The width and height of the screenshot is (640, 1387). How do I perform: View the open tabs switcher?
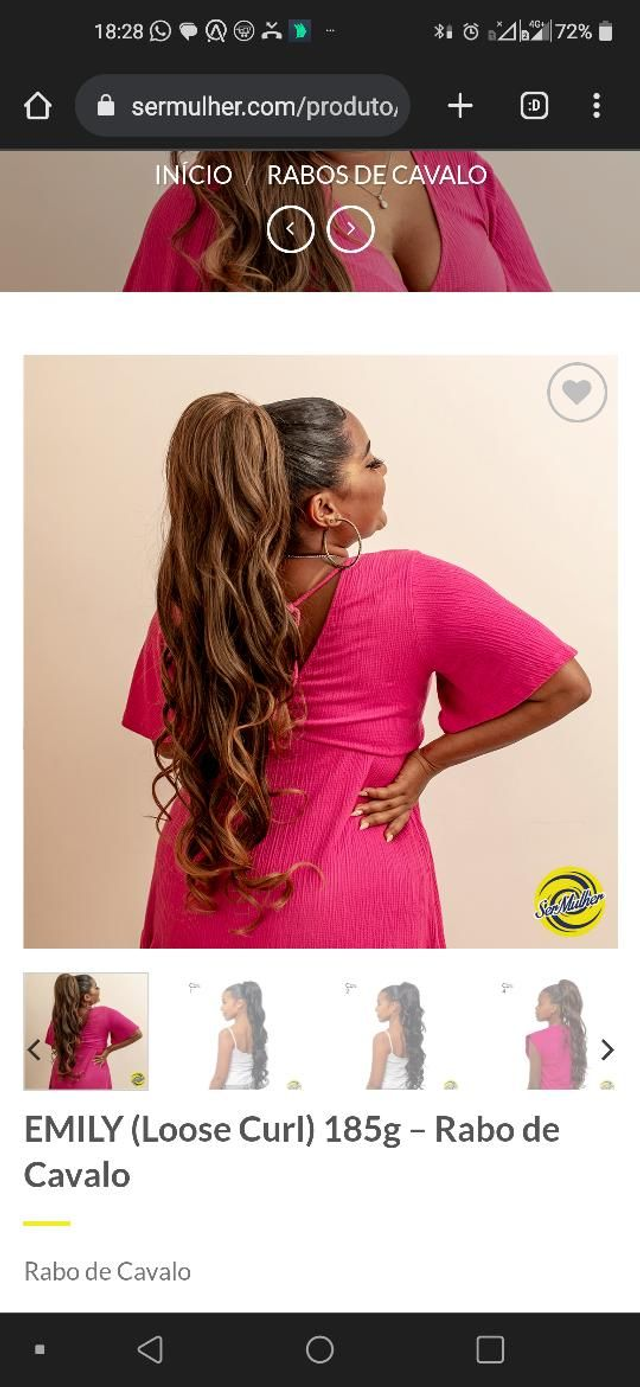tap(534, 106)
